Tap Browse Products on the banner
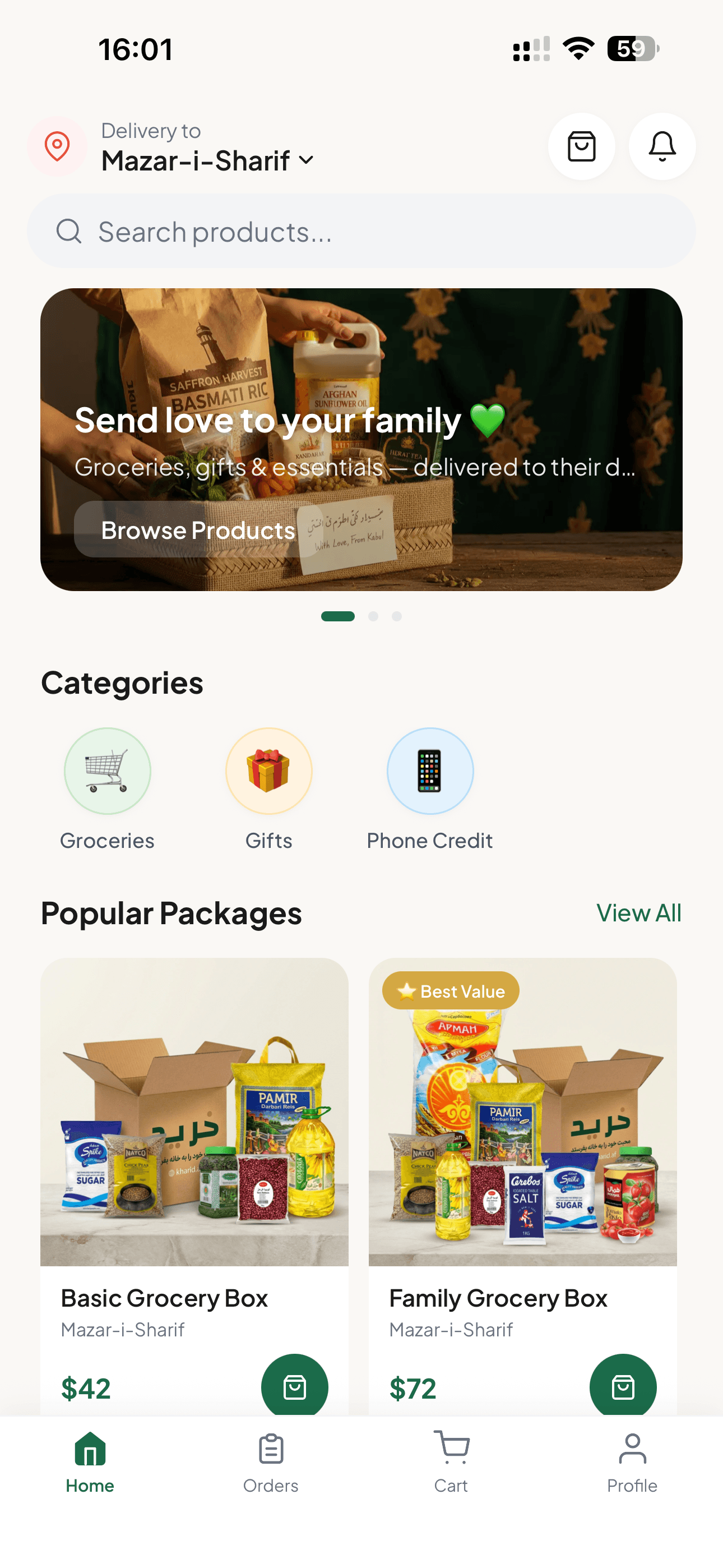The height and width of the screenshot is (1568, 723). tap(197, 529)
